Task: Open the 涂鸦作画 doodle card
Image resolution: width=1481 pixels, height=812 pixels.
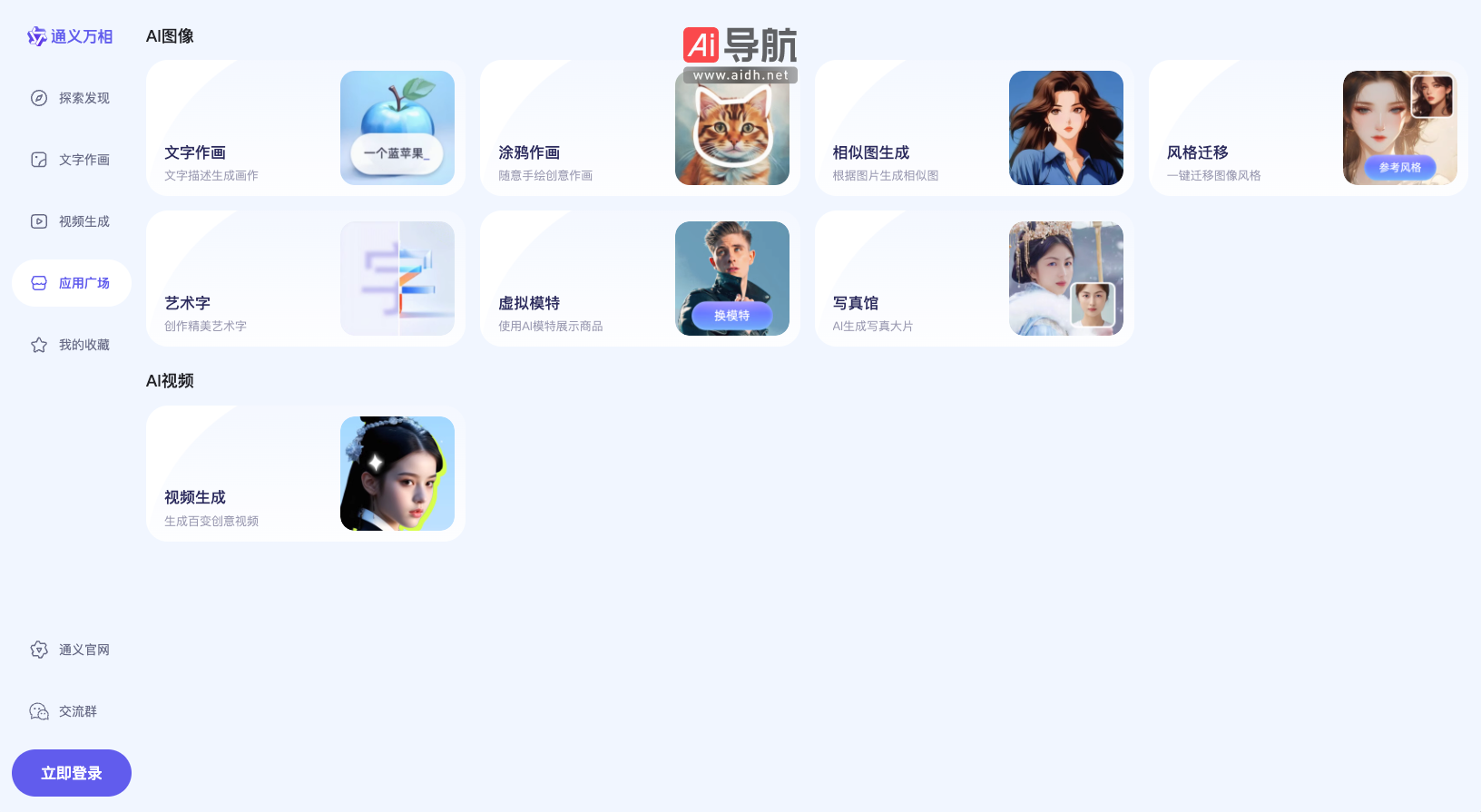Action: [639, 128]
